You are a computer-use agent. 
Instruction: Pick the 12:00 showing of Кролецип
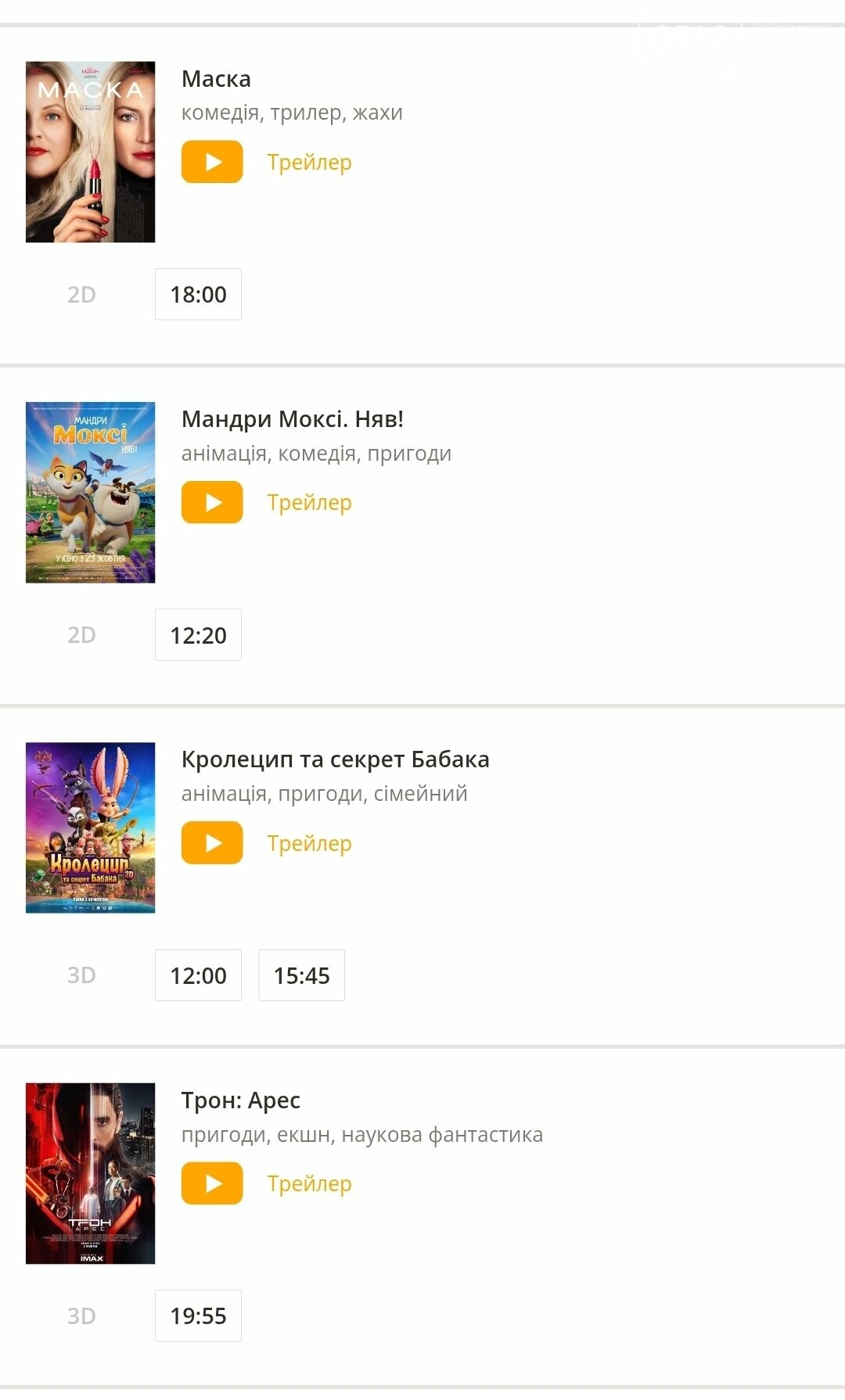198,975
